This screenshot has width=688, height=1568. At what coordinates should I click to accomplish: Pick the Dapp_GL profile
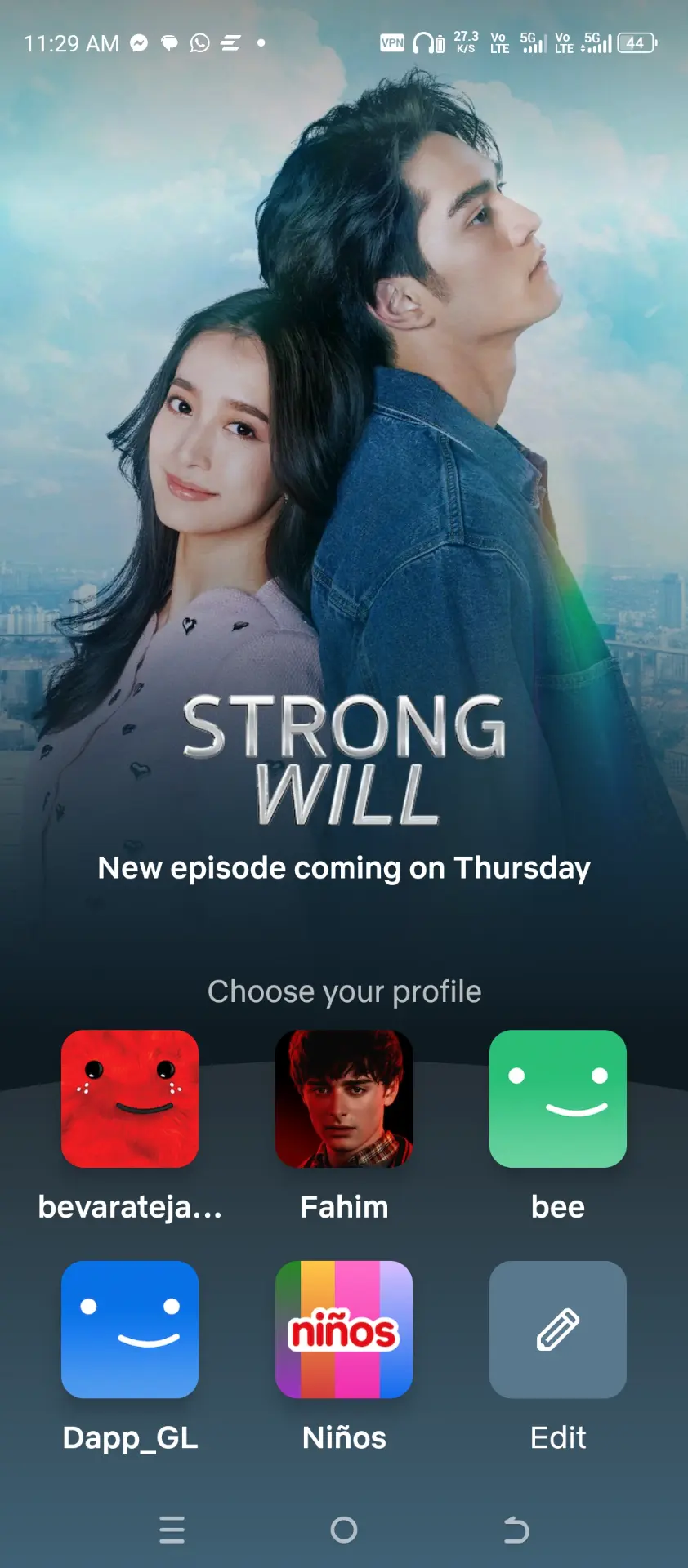pyautogui.click(x=130, y=1330)
